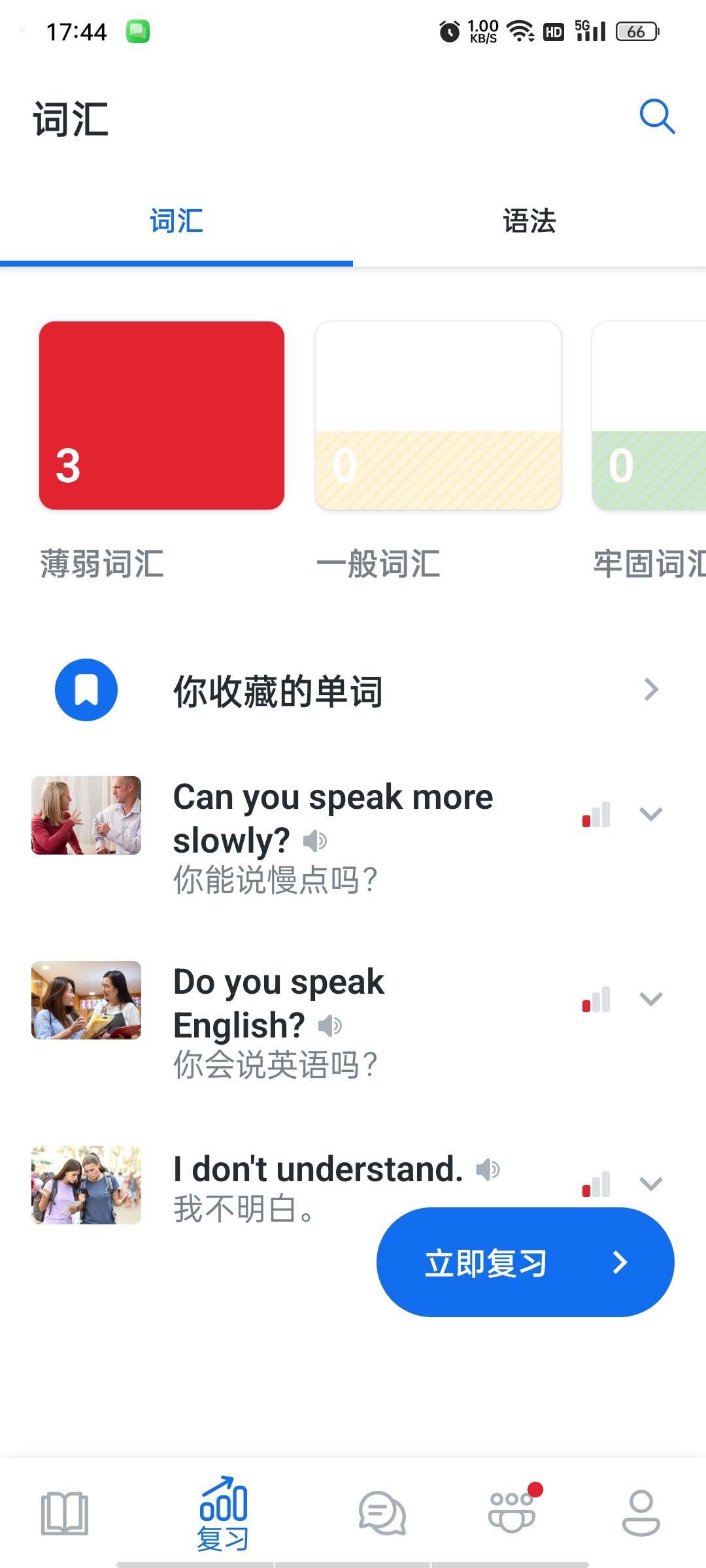Tap the 立即复习 button

coord(526,1262)
